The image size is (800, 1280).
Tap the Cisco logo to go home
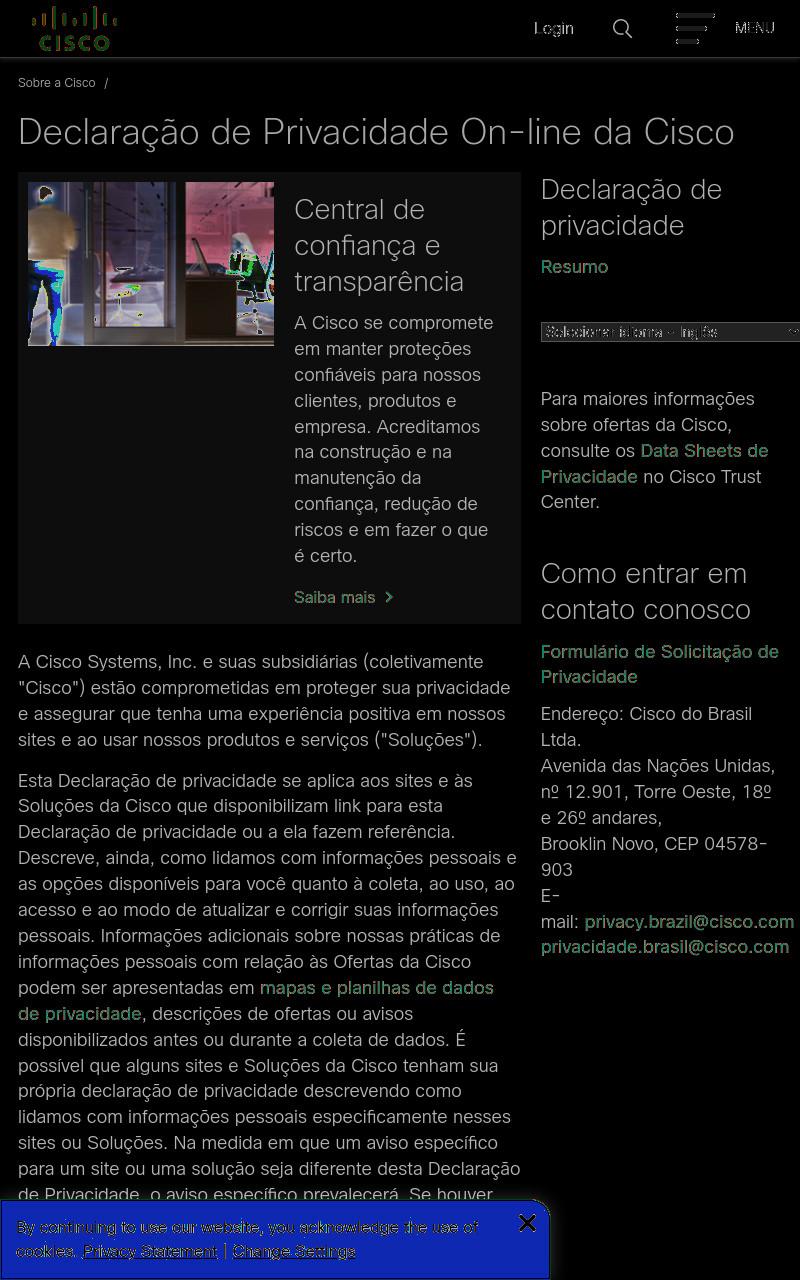point(74,28)
